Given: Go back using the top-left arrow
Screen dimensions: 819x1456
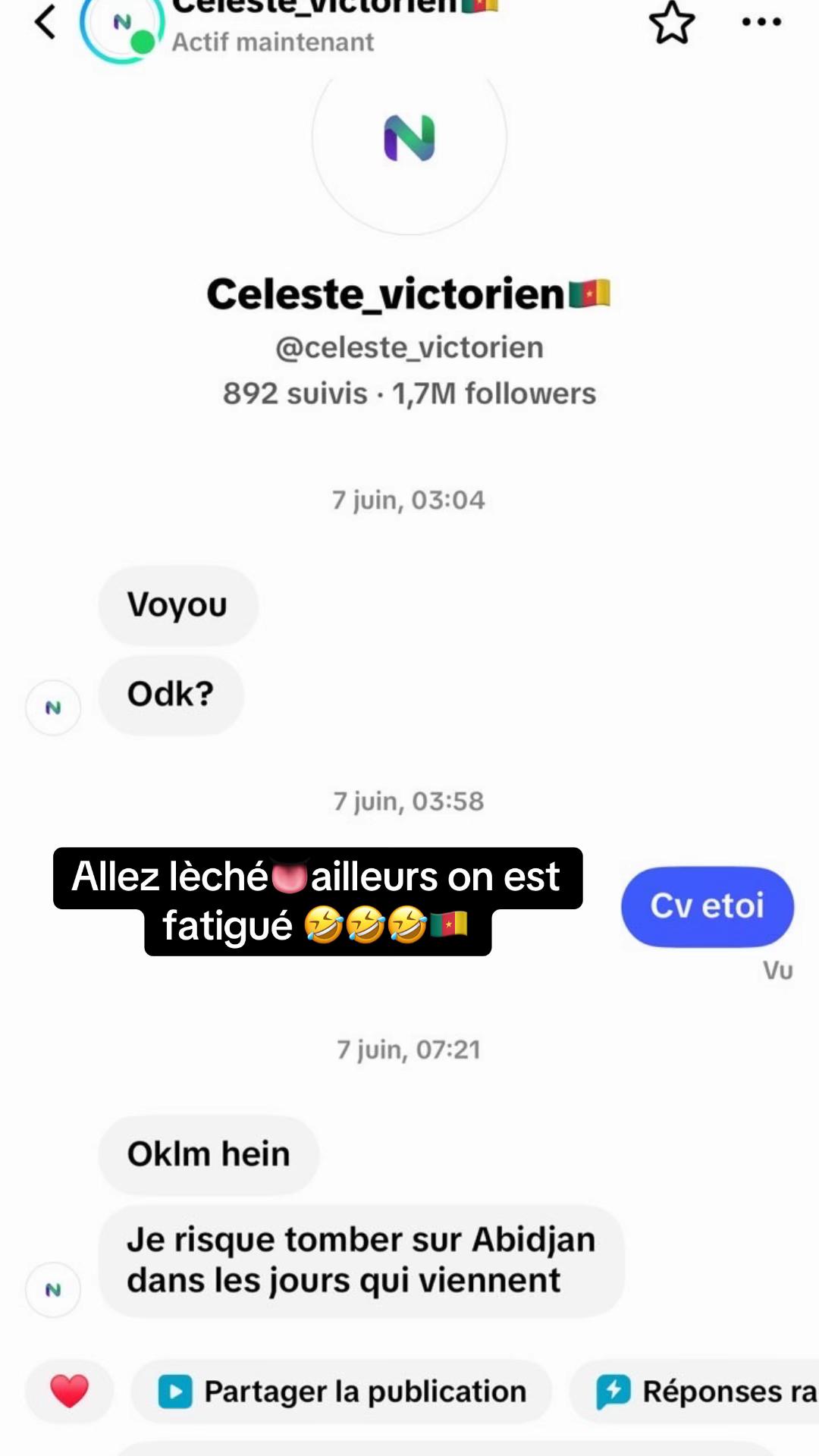Looking at the screenshot, I should tap(45, 21).
